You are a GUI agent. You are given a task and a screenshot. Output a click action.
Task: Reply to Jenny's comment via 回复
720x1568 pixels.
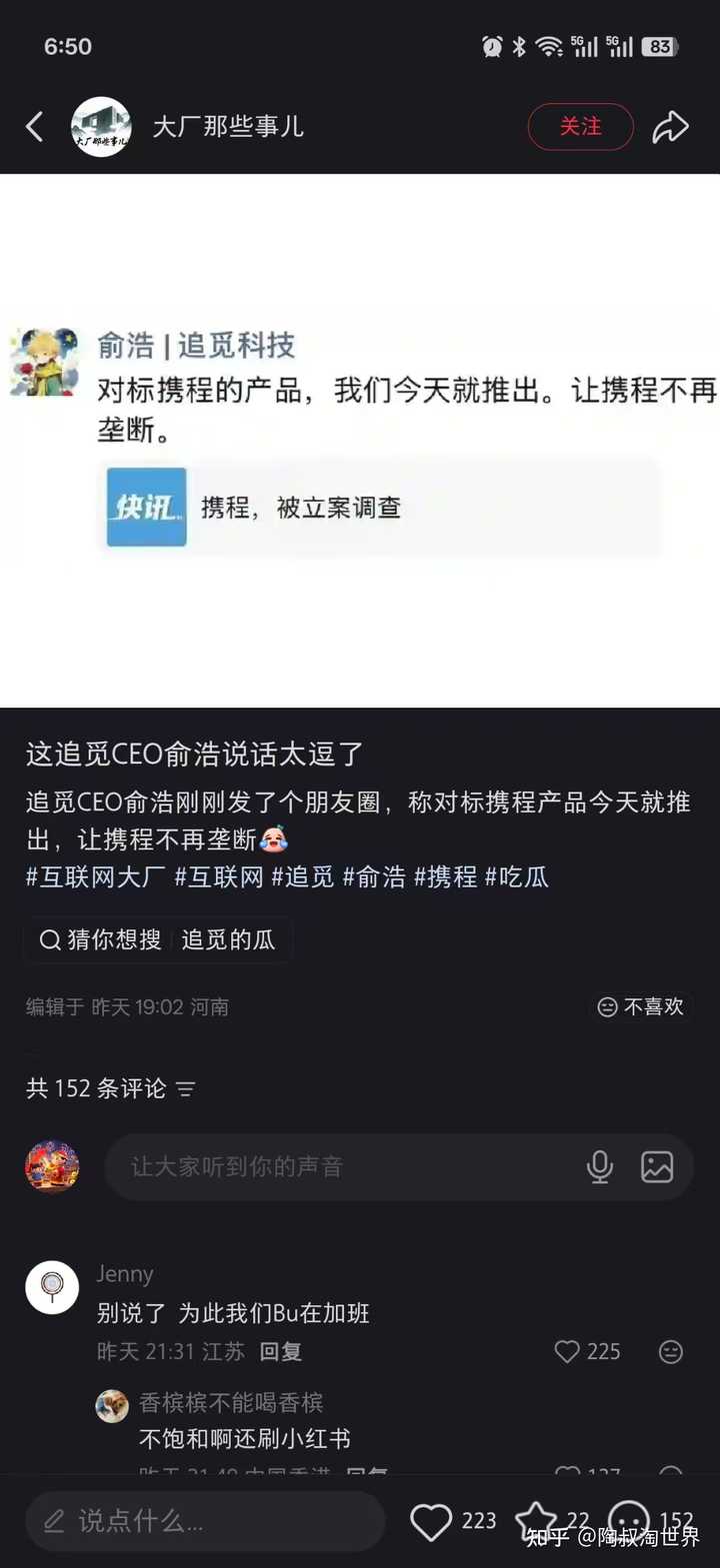click(x=280, y=1352)
